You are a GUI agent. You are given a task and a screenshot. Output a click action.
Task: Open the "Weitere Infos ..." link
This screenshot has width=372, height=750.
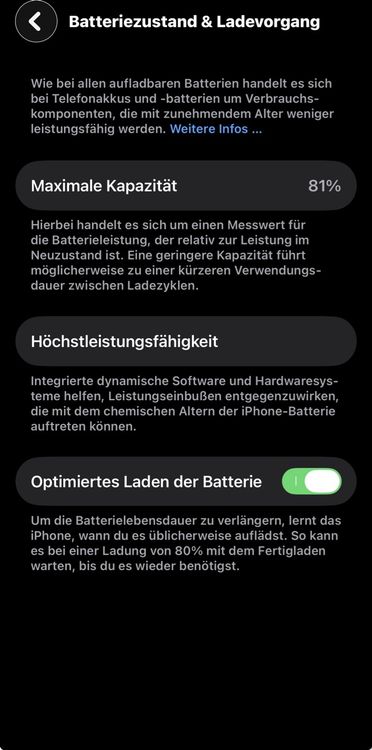(x=216, y=129)
